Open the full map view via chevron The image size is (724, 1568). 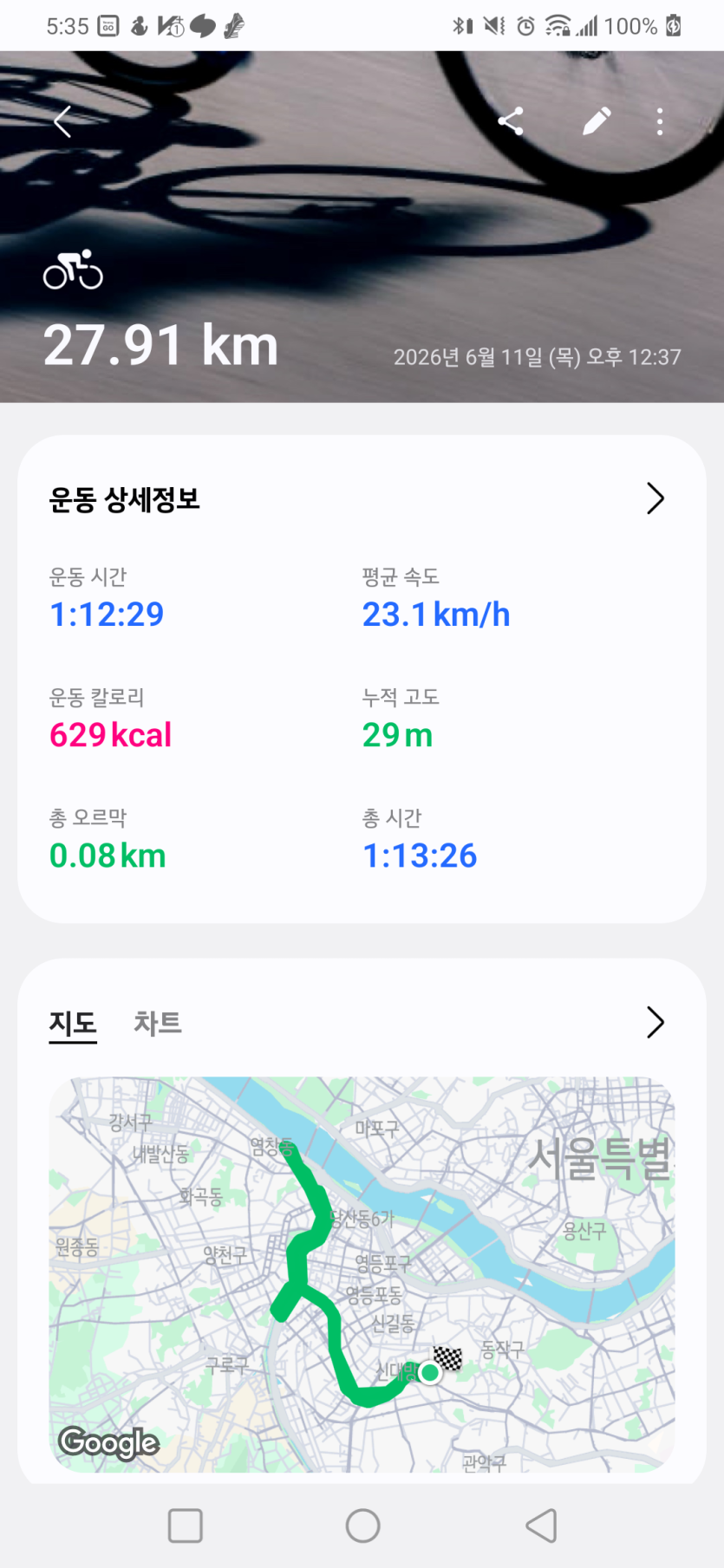point(656,1023)
